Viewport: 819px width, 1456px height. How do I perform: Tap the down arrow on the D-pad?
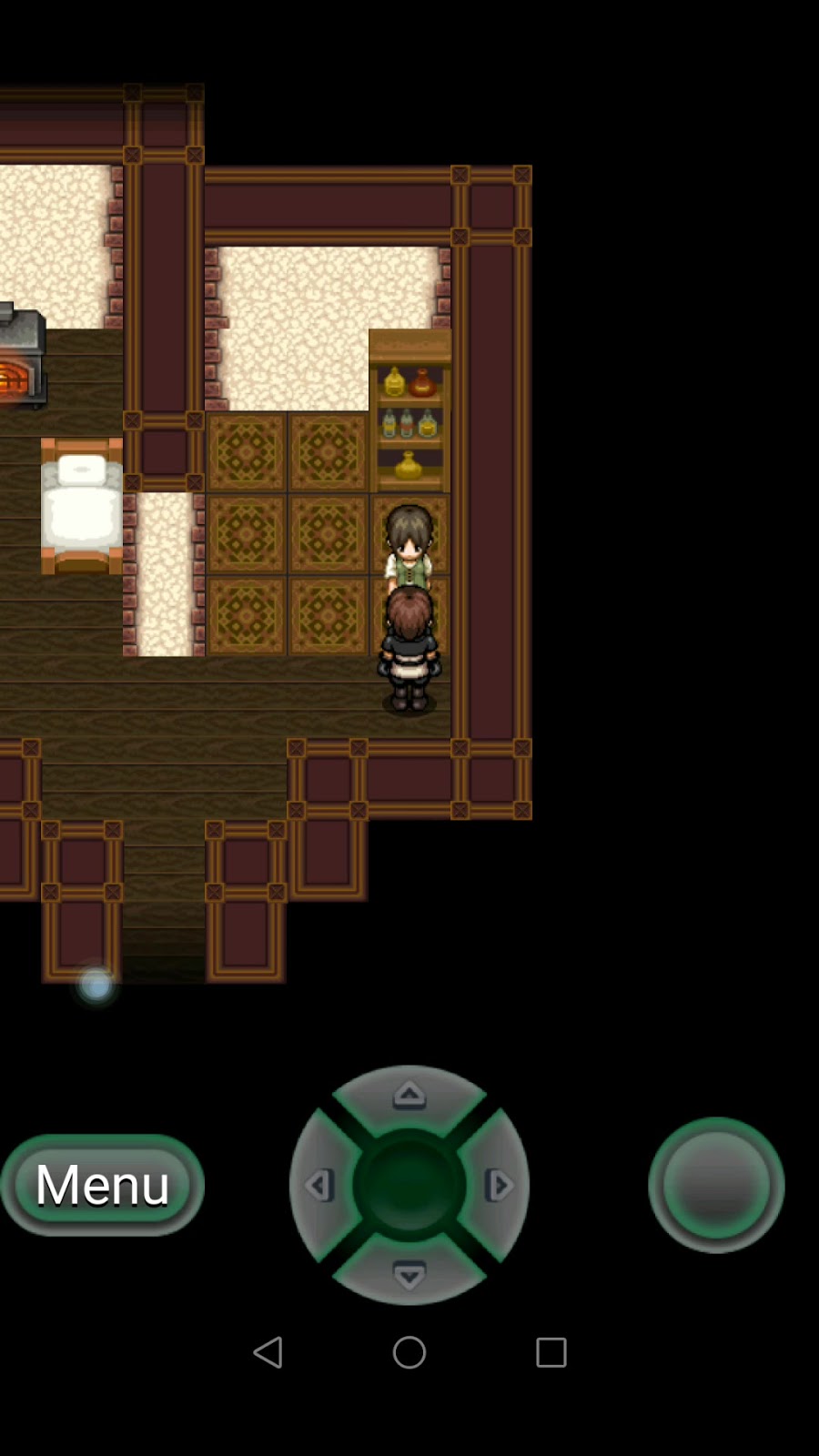tap(409, 1275)
